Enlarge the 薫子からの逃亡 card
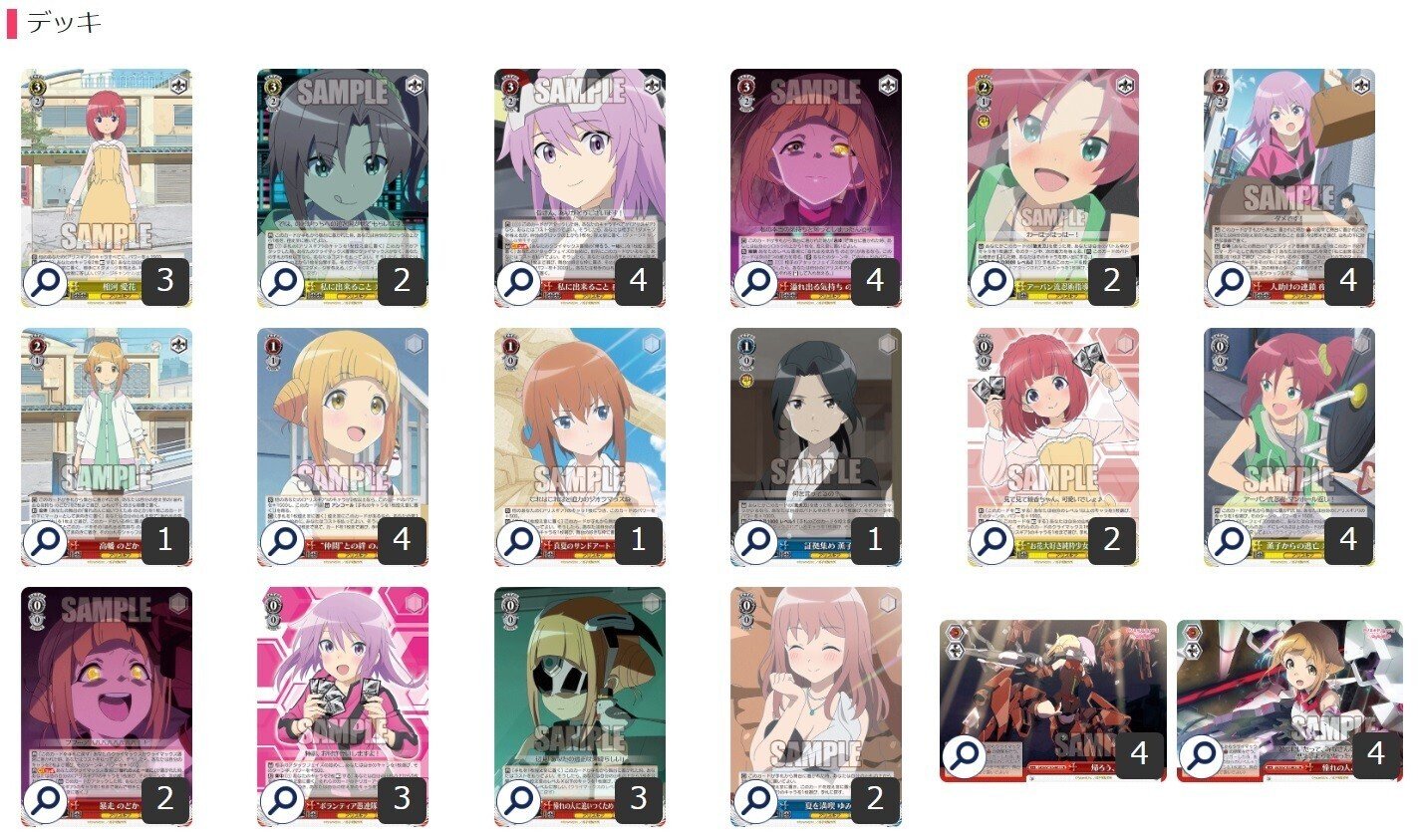This screenshot has width=1418, height=840. click(x=1229, y=542)
